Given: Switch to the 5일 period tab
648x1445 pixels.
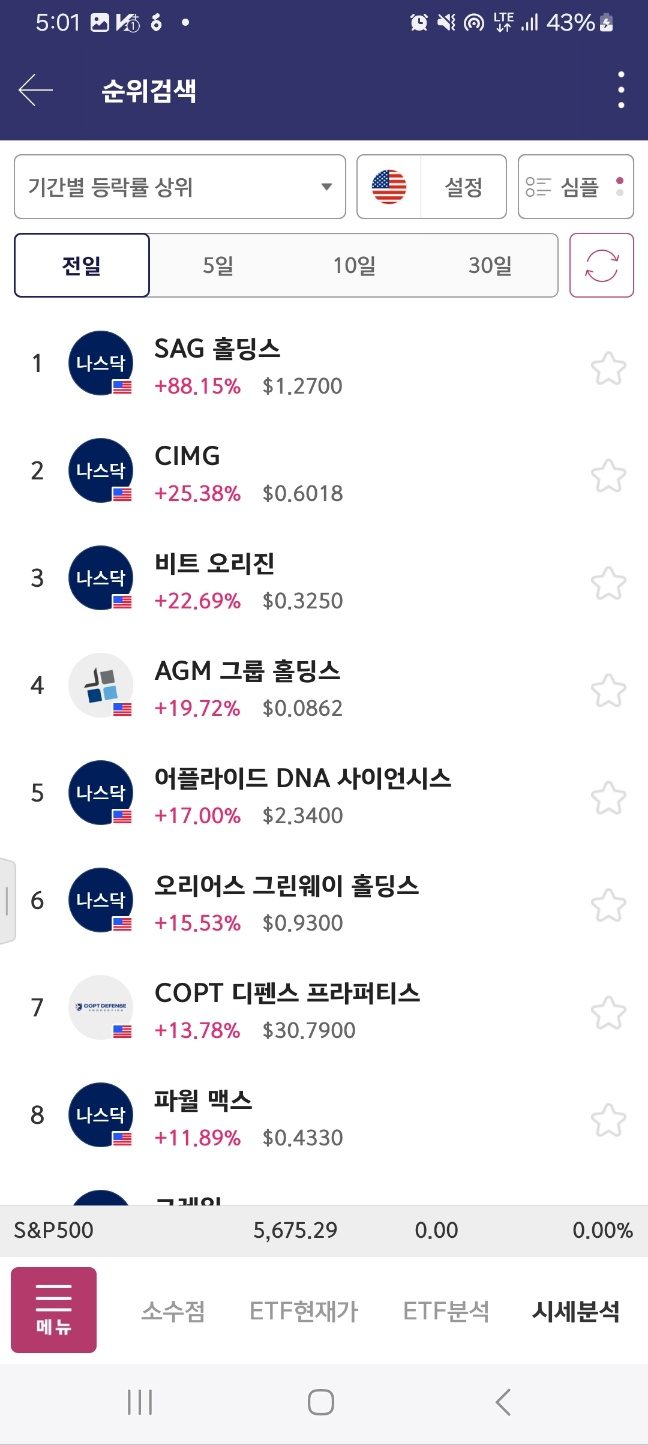Looking at the screenshot, I should pos(218,266).
